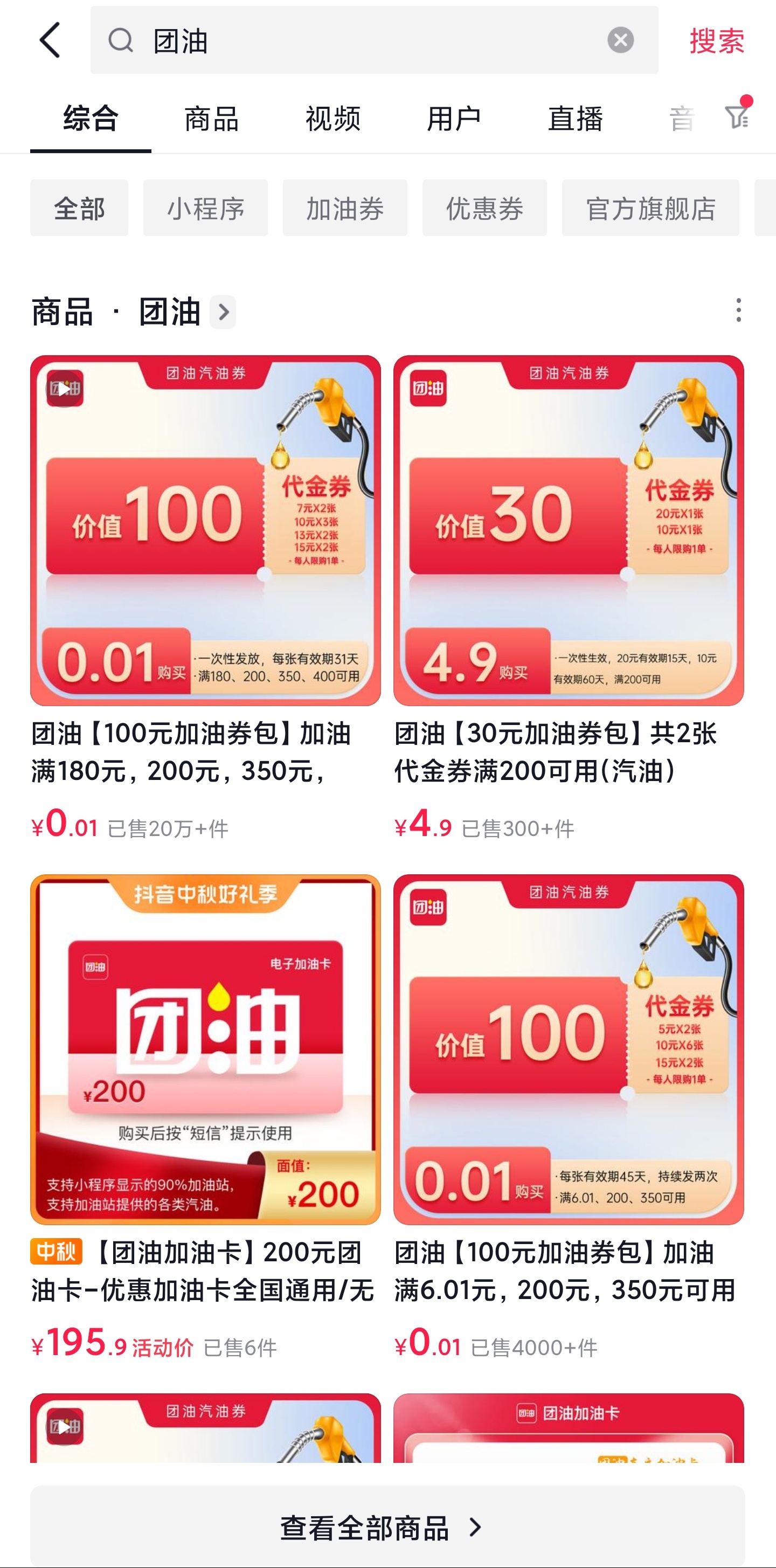
Task: Open the three-dot menu beside 商品 · 团油
Action: [738, 310]
